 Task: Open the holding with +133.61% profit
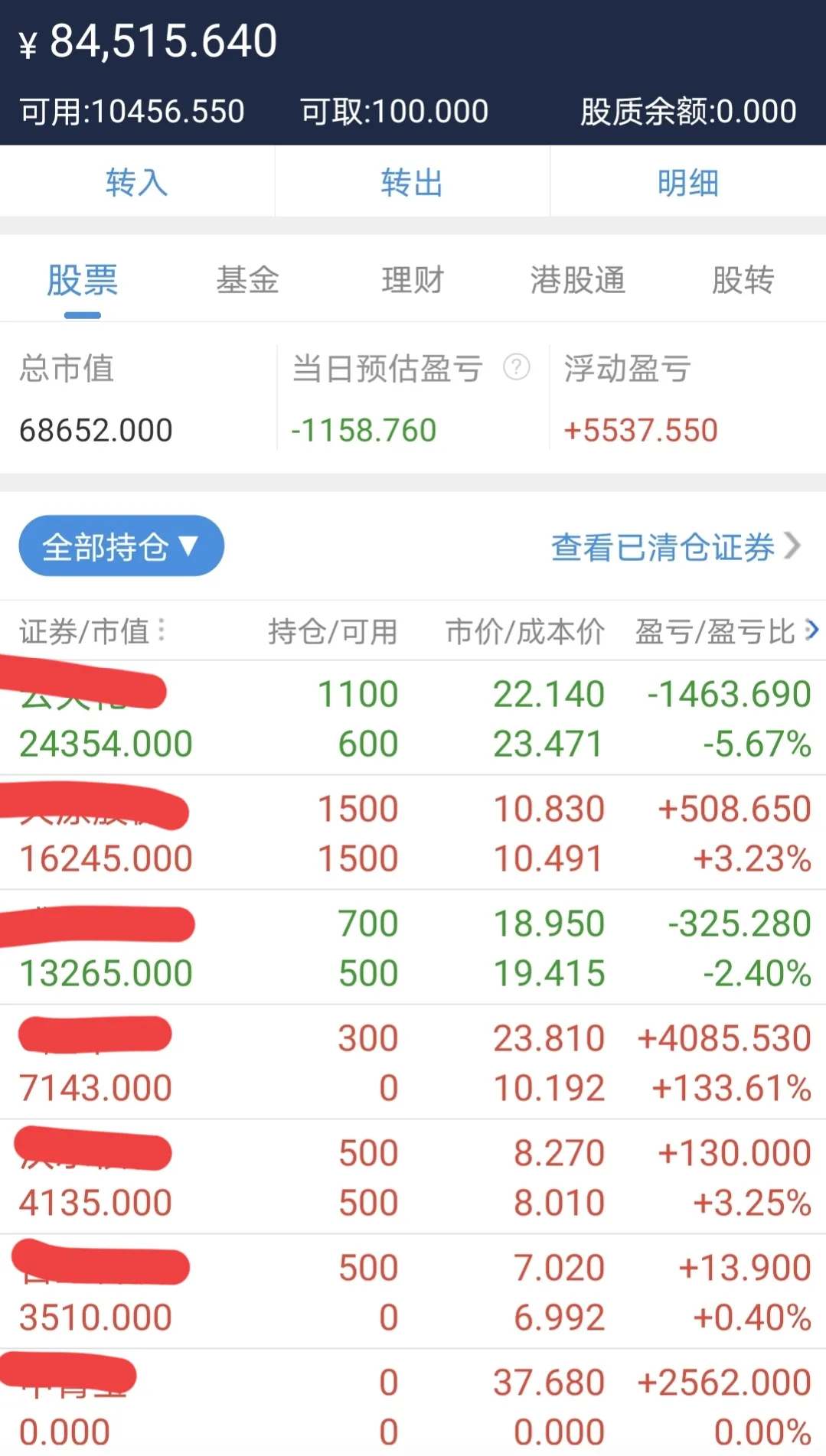(413, 1062)
